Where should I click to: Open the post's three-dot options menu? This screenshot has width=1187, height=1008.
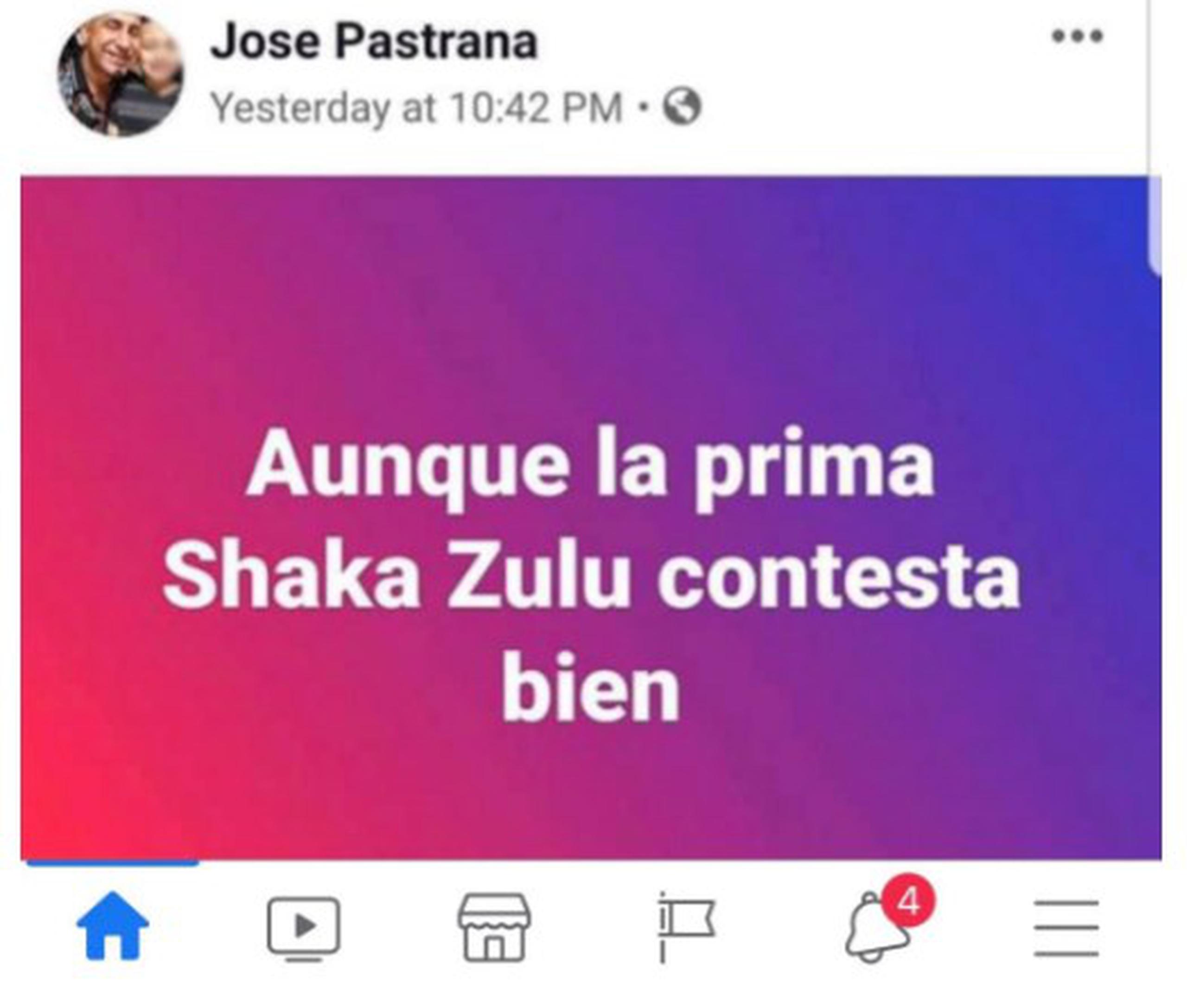[1077, 37]
